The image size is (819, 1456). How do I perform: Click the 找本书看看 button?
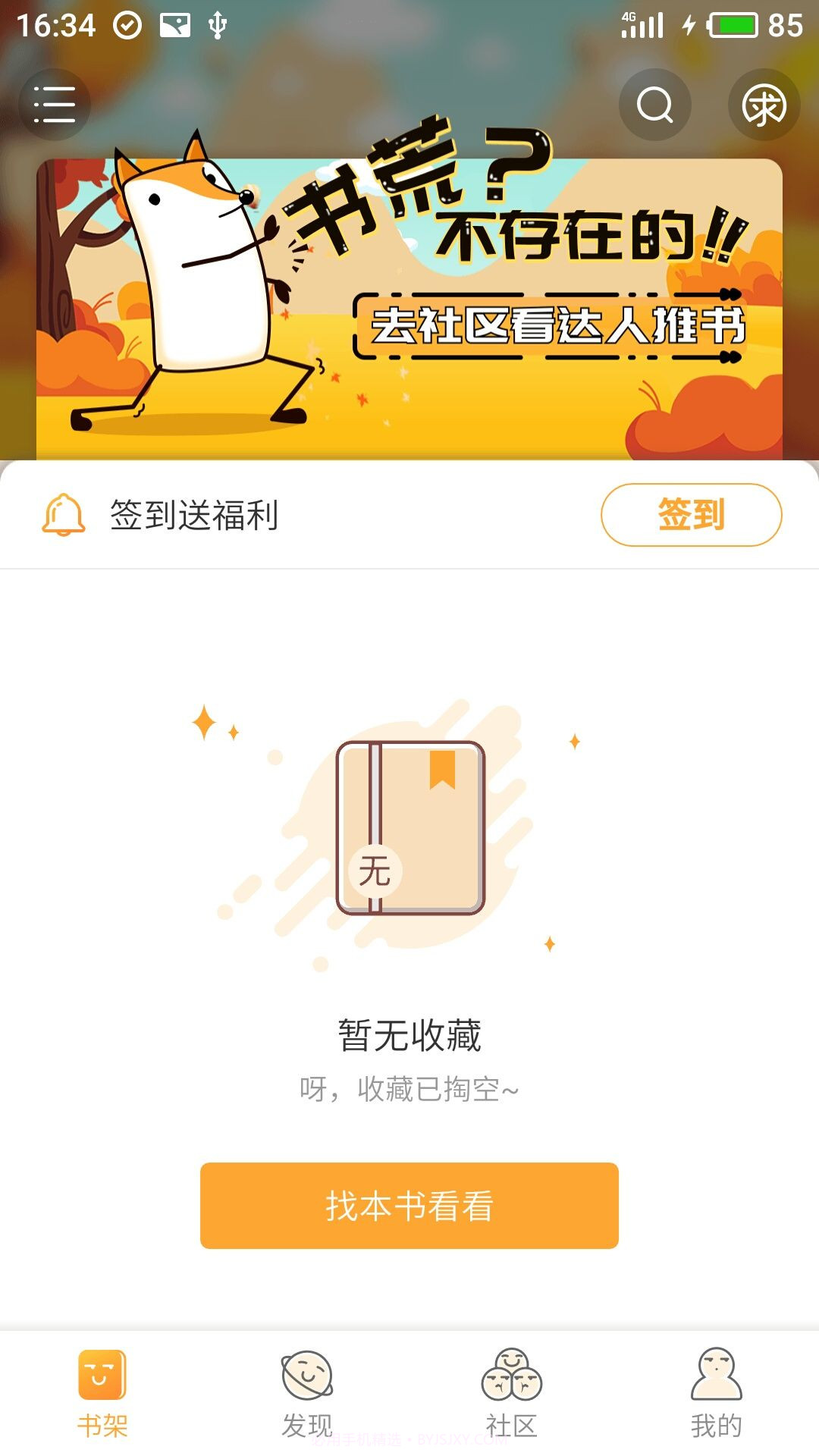coord(409,1205)
